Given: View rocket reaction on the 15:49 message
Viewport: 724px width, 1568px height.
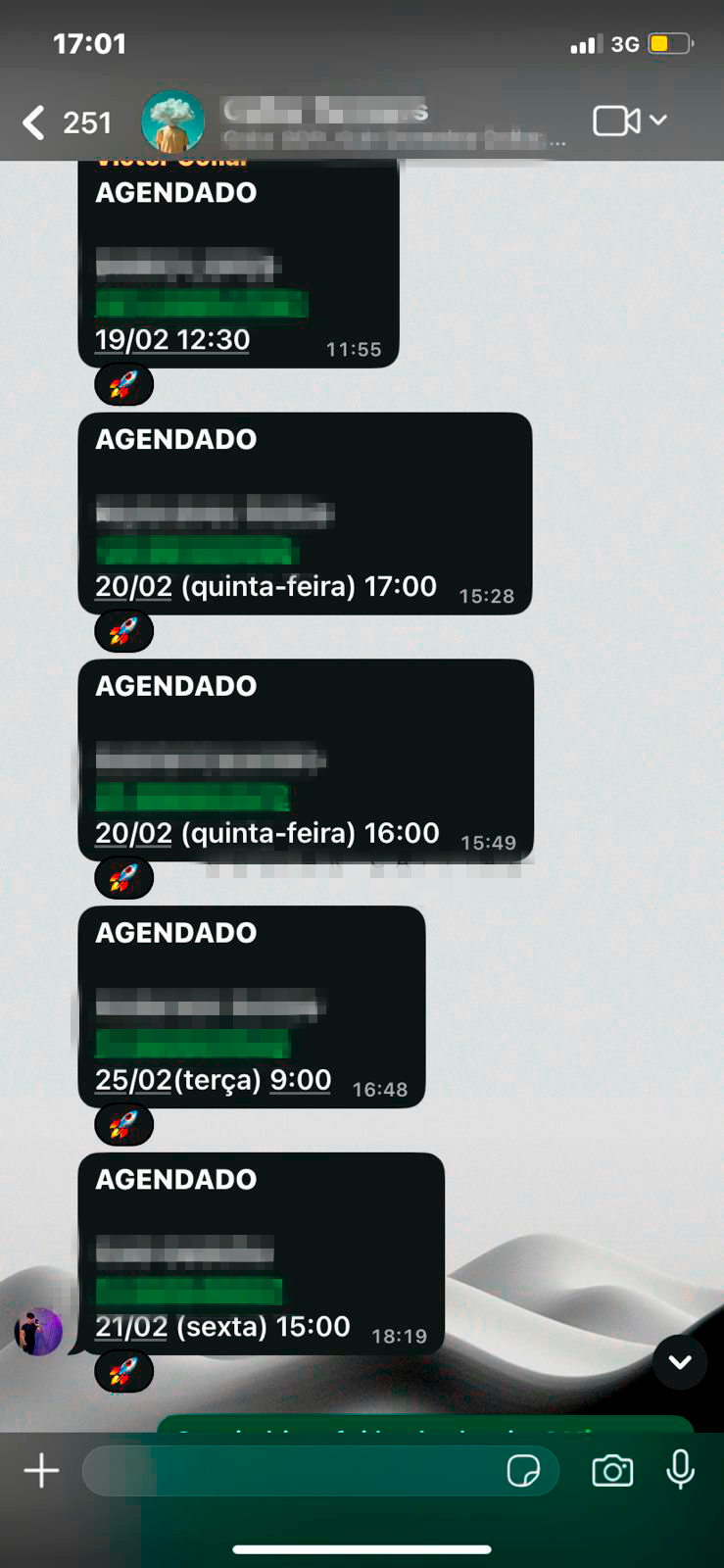Looking at the screenshot, I should coord(124,878).
